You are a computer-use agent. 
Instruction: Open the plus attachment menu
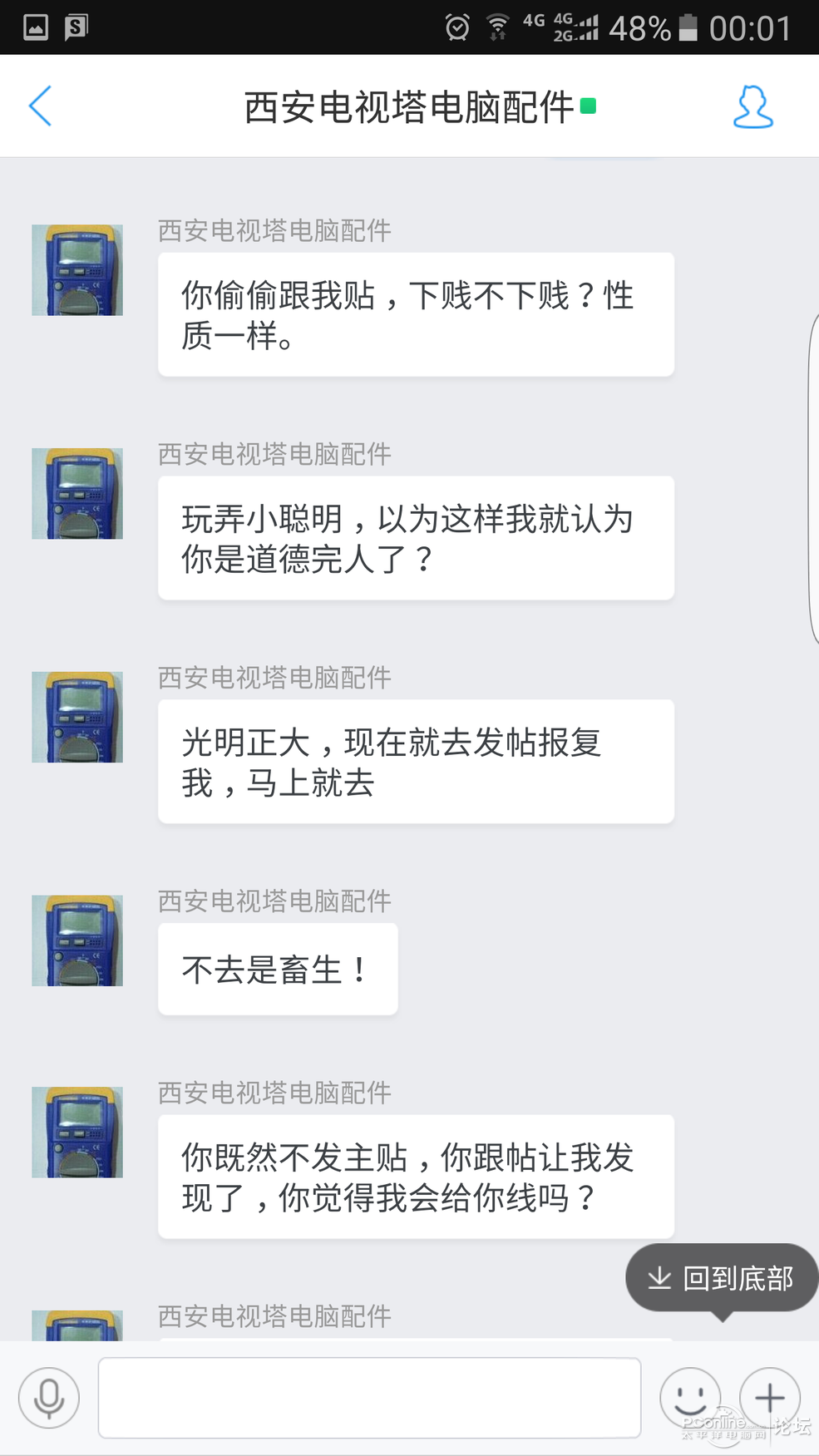769,1398
